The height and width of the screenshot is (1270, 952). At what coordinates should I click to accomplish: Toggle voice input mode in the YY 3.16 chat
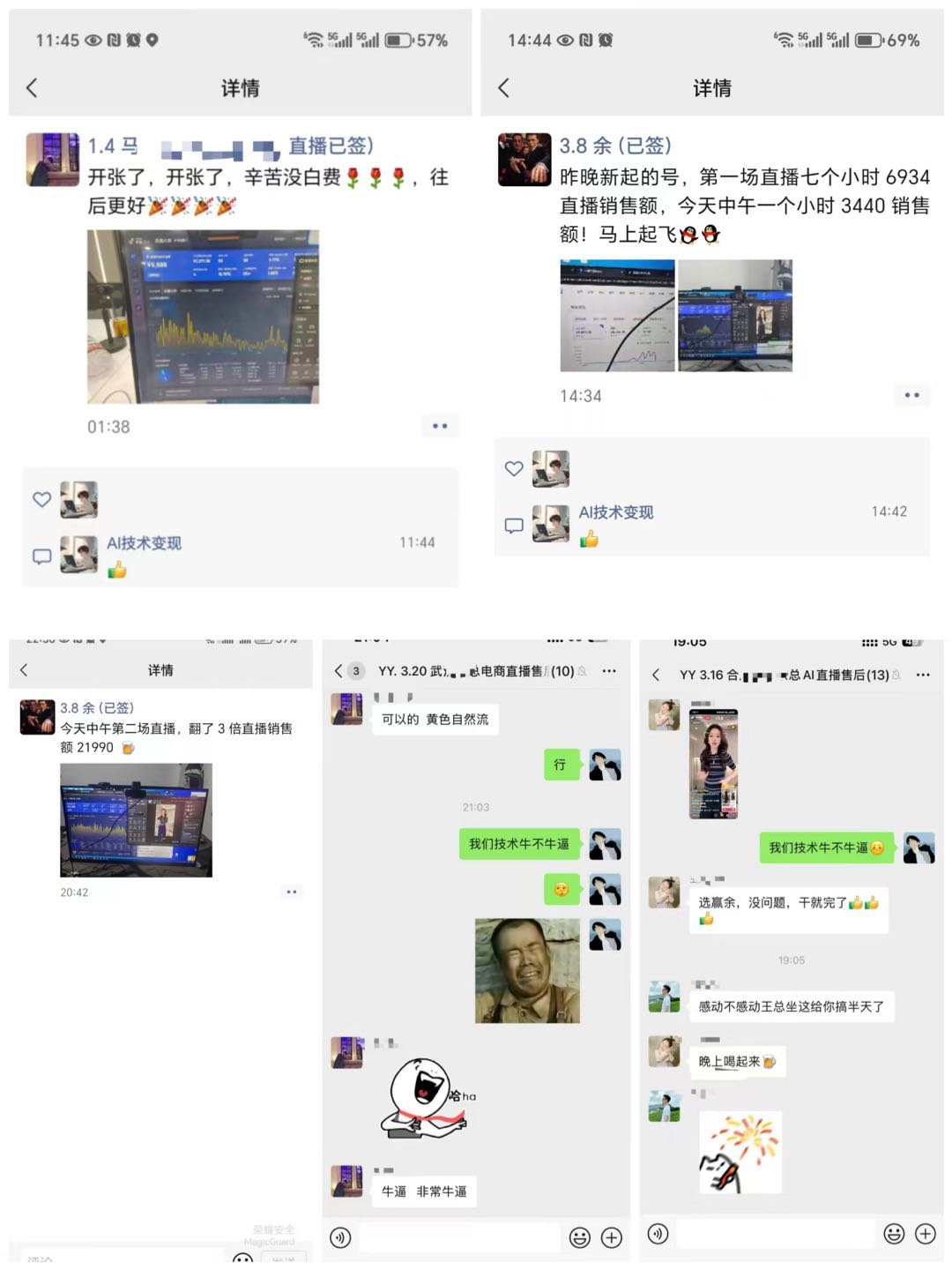tap(658, 1235)
